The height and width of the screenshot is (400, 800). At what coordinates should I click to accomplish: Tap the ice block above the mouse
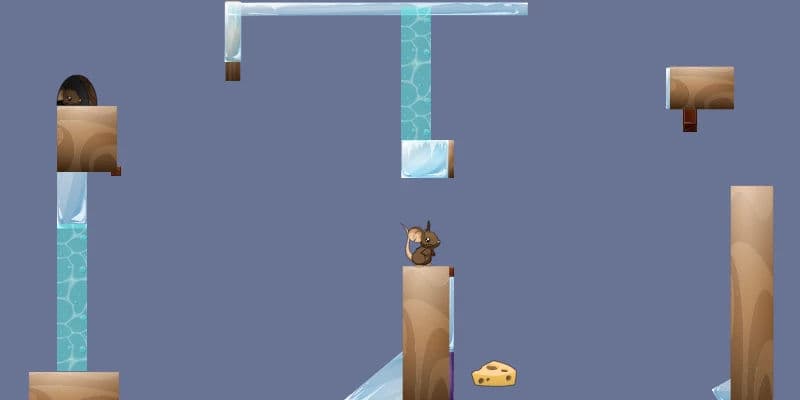[425, 159]
